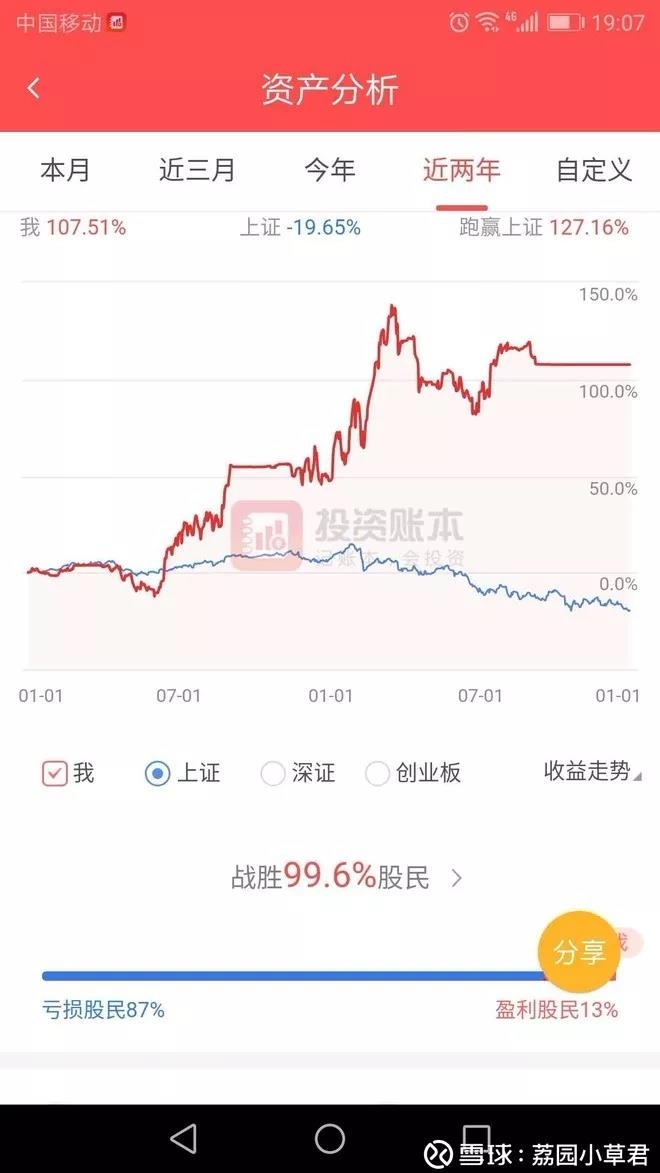The width and height of the screenshot is (660, 1173).
Task: Open the 自定义 date range tab
Action: (x=594, y=170)
